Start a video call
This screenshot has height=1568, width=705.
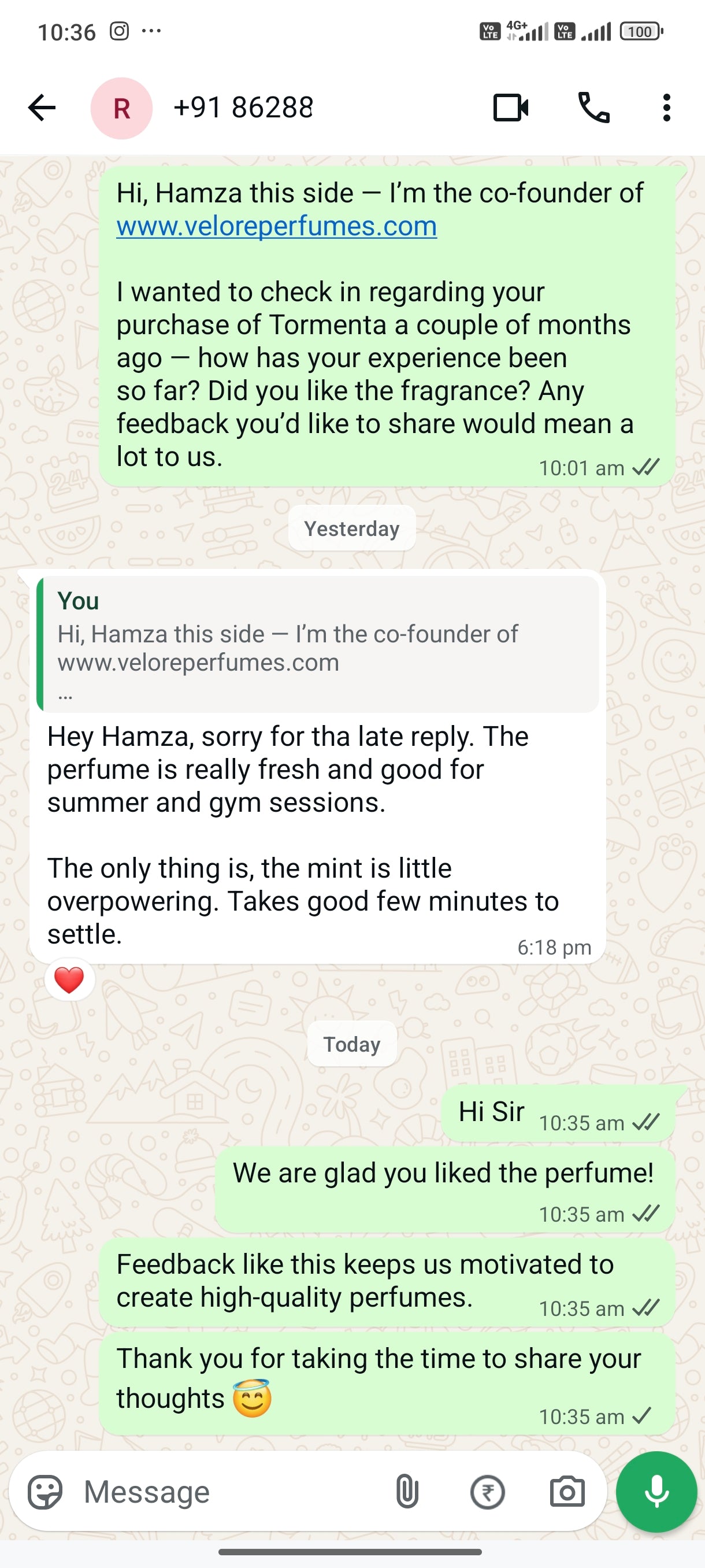click(x=510, y=108)
